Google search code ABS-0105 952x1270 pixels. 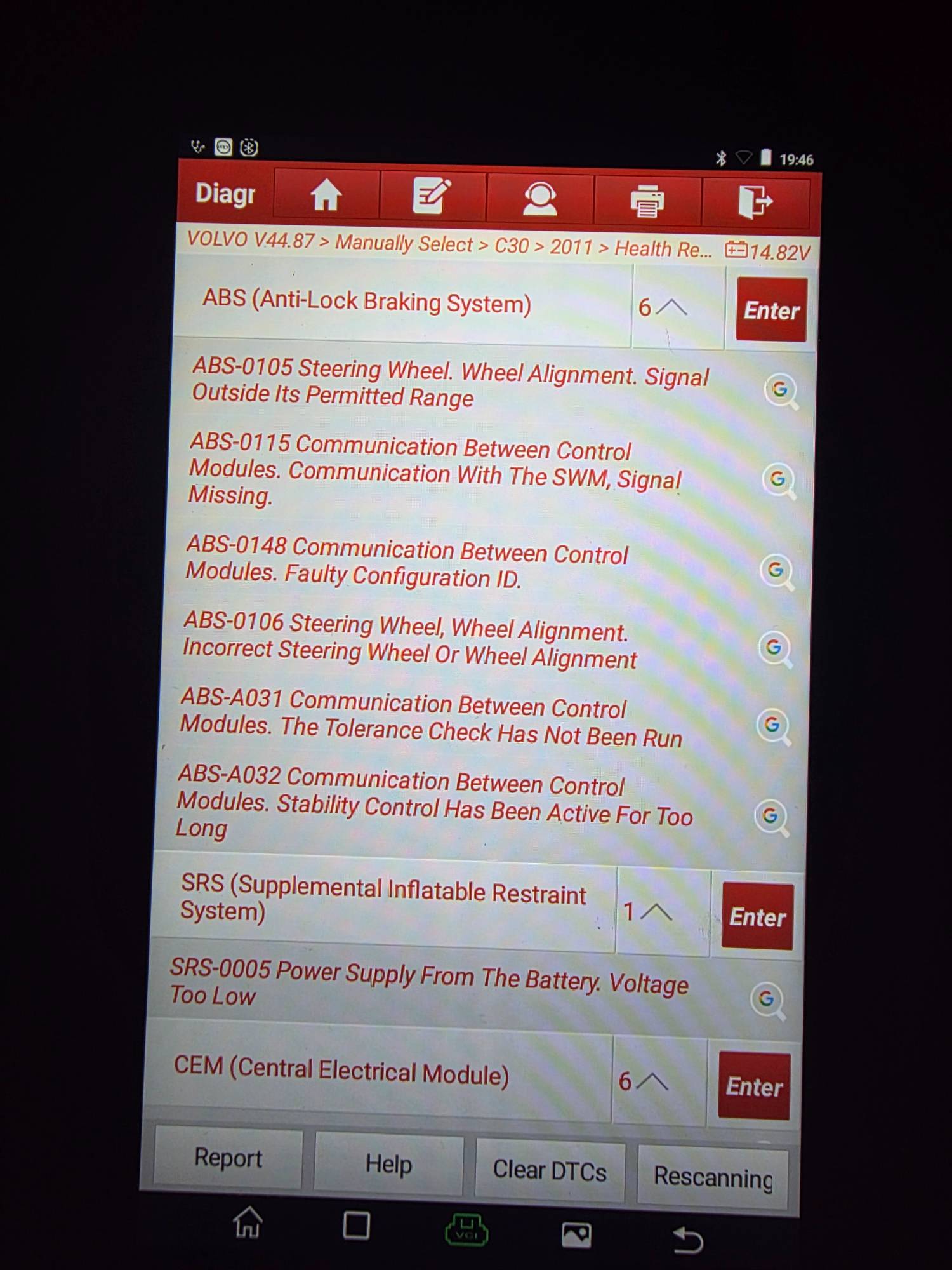click(x=781, y=390)
